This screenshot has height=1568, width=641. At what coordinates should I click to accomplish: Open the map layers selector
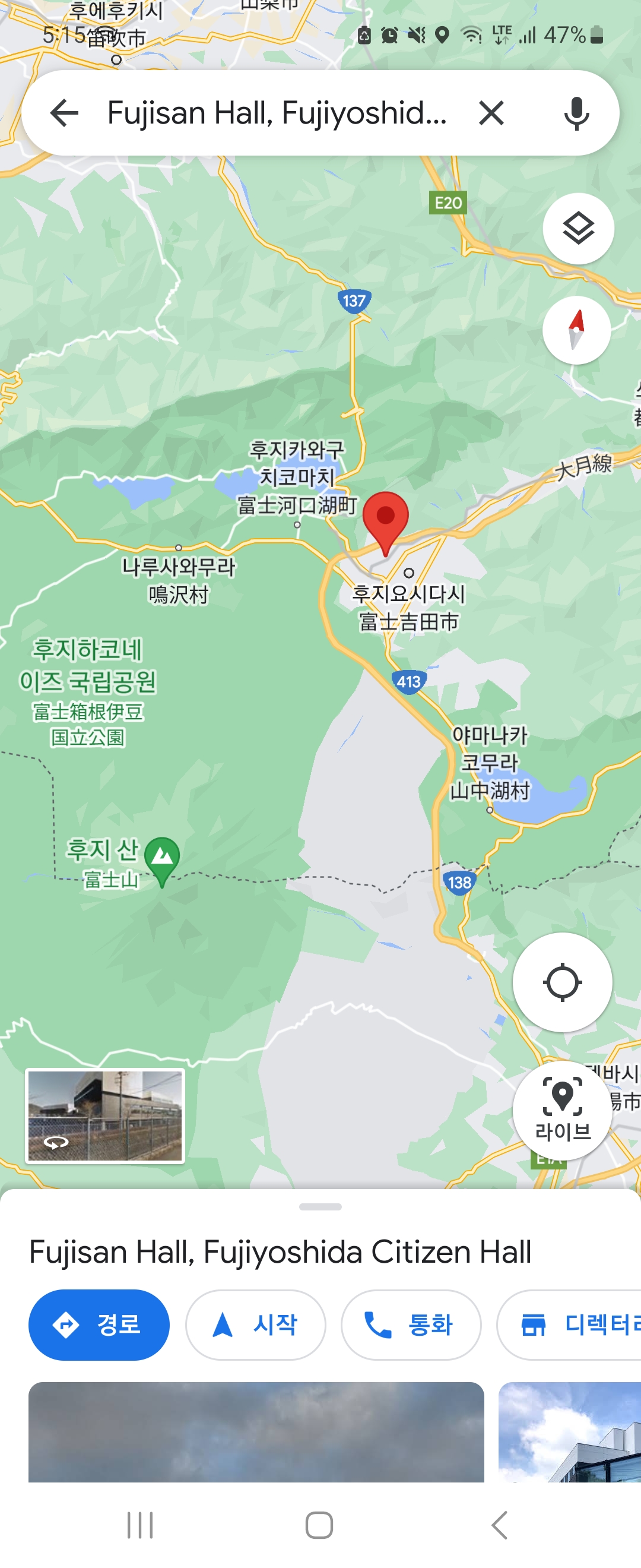[577, 229]
